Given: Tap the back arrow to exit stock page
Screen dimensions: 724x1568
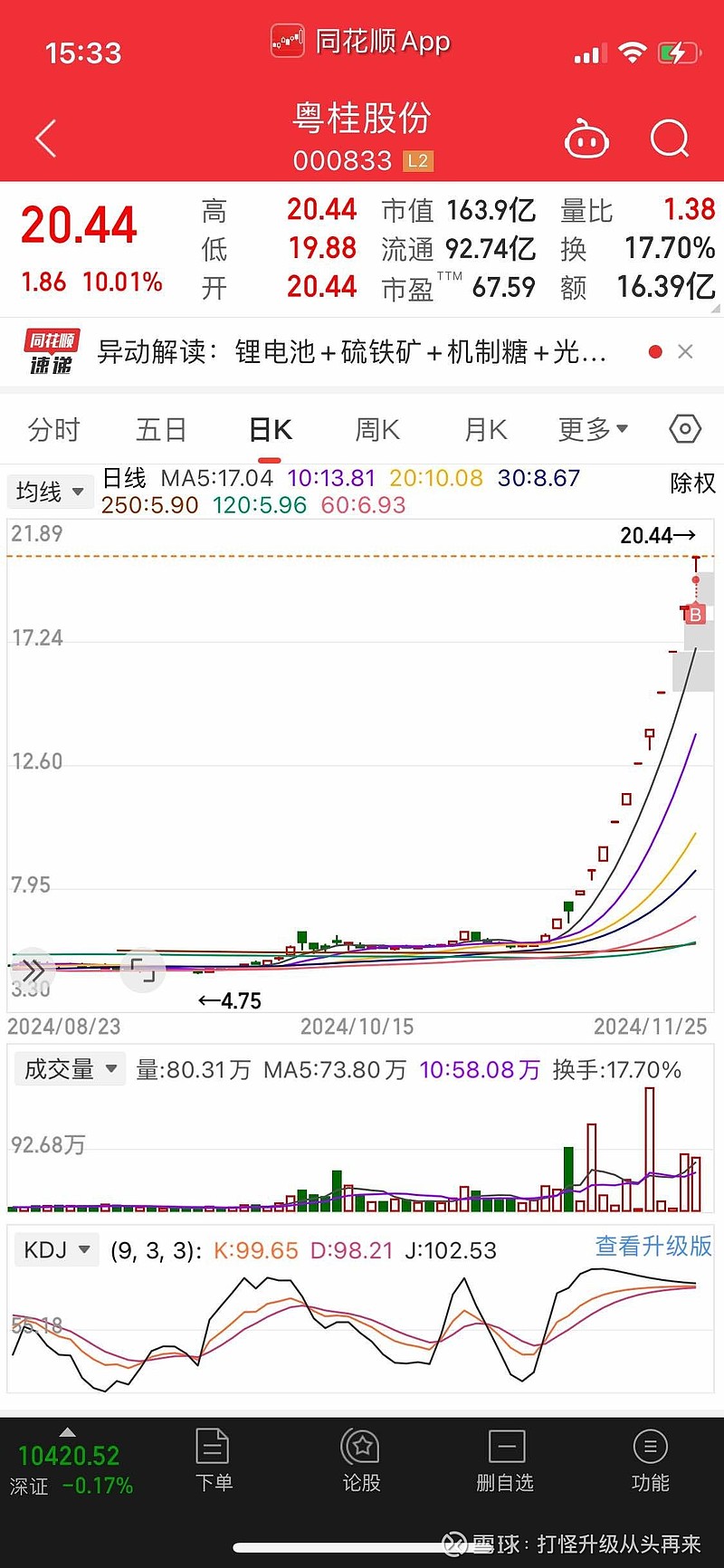Looking at the screenshot, I should click(x=44, y=138).
